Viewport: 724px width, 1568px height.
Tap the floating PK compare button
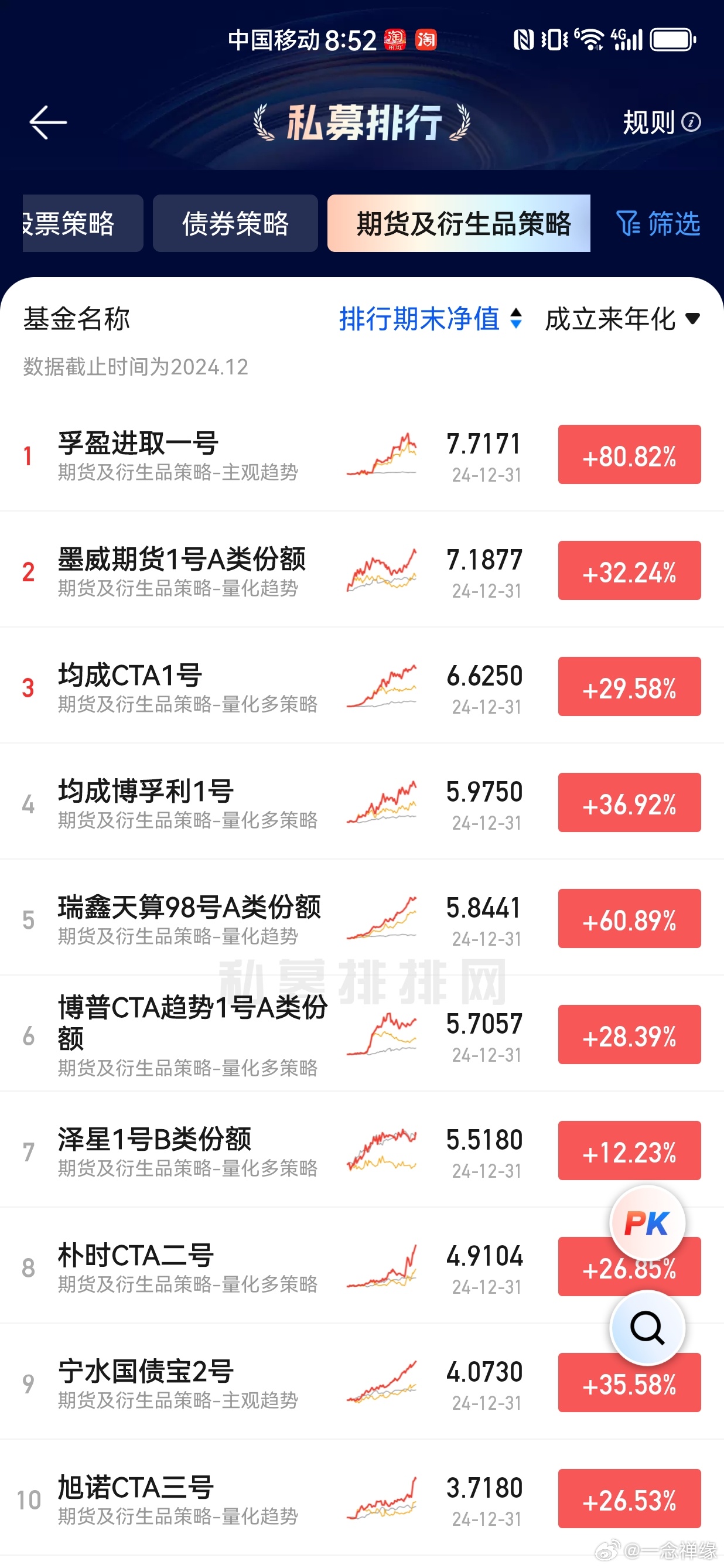(647, 1223)
